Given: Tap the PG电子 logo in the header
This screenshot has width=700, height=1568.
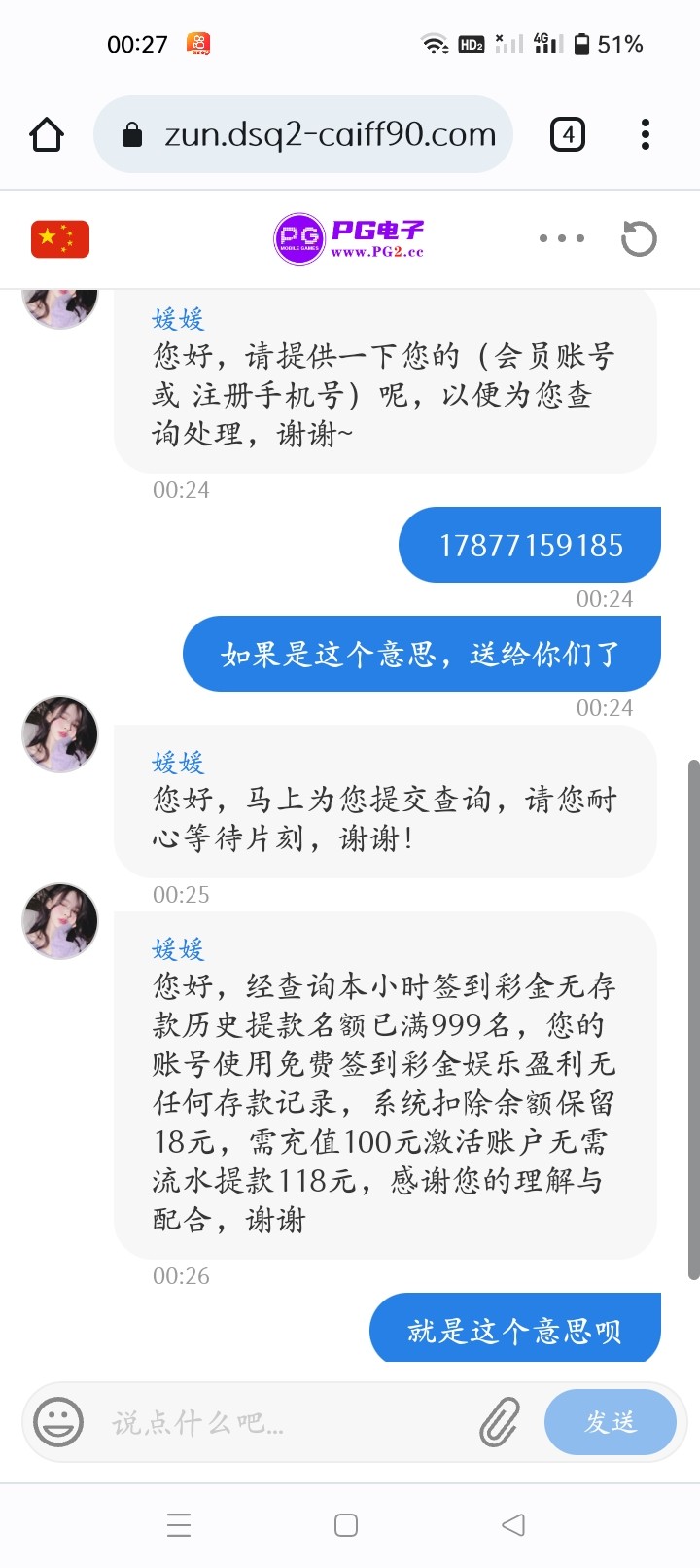Looking at the screenshot, I should point(350,237).
